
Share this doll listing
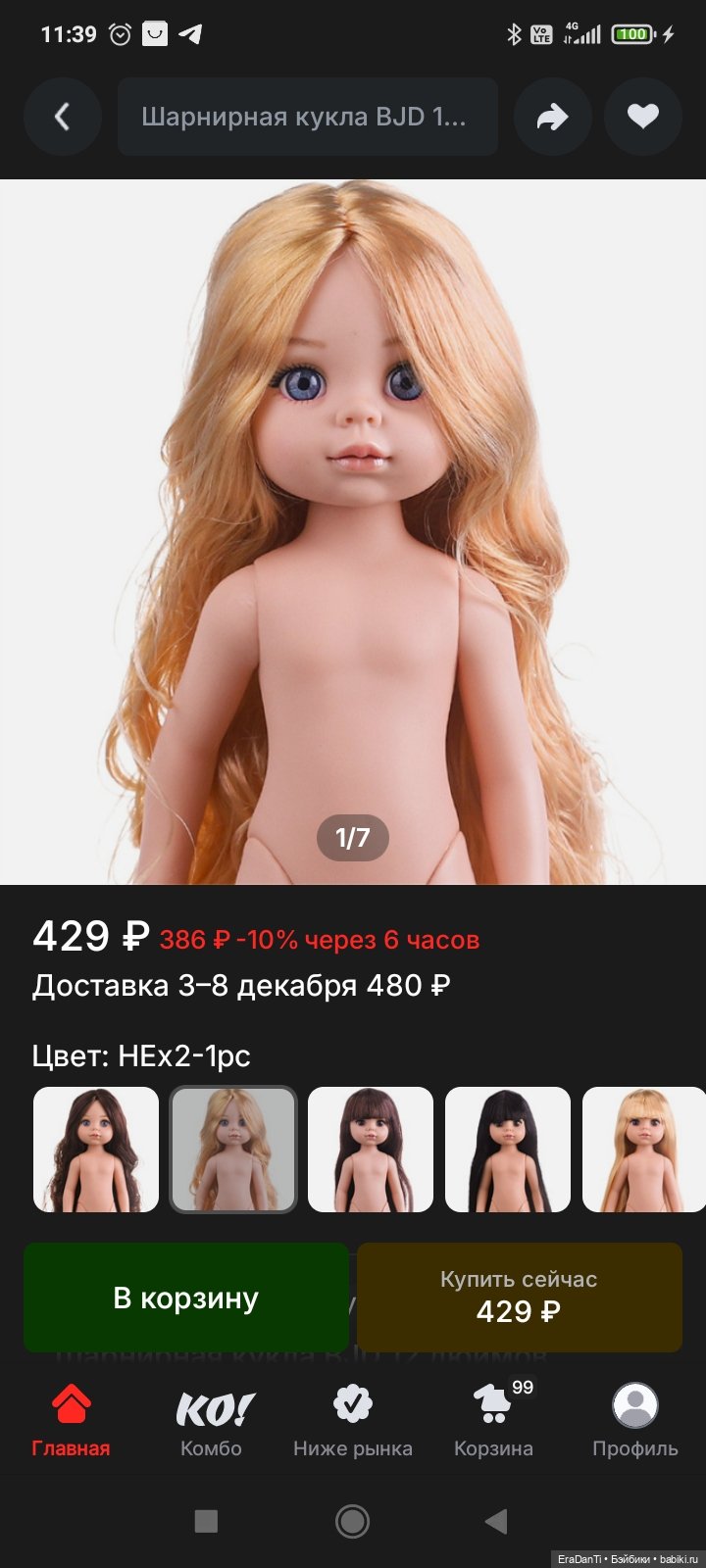(552, 118)
